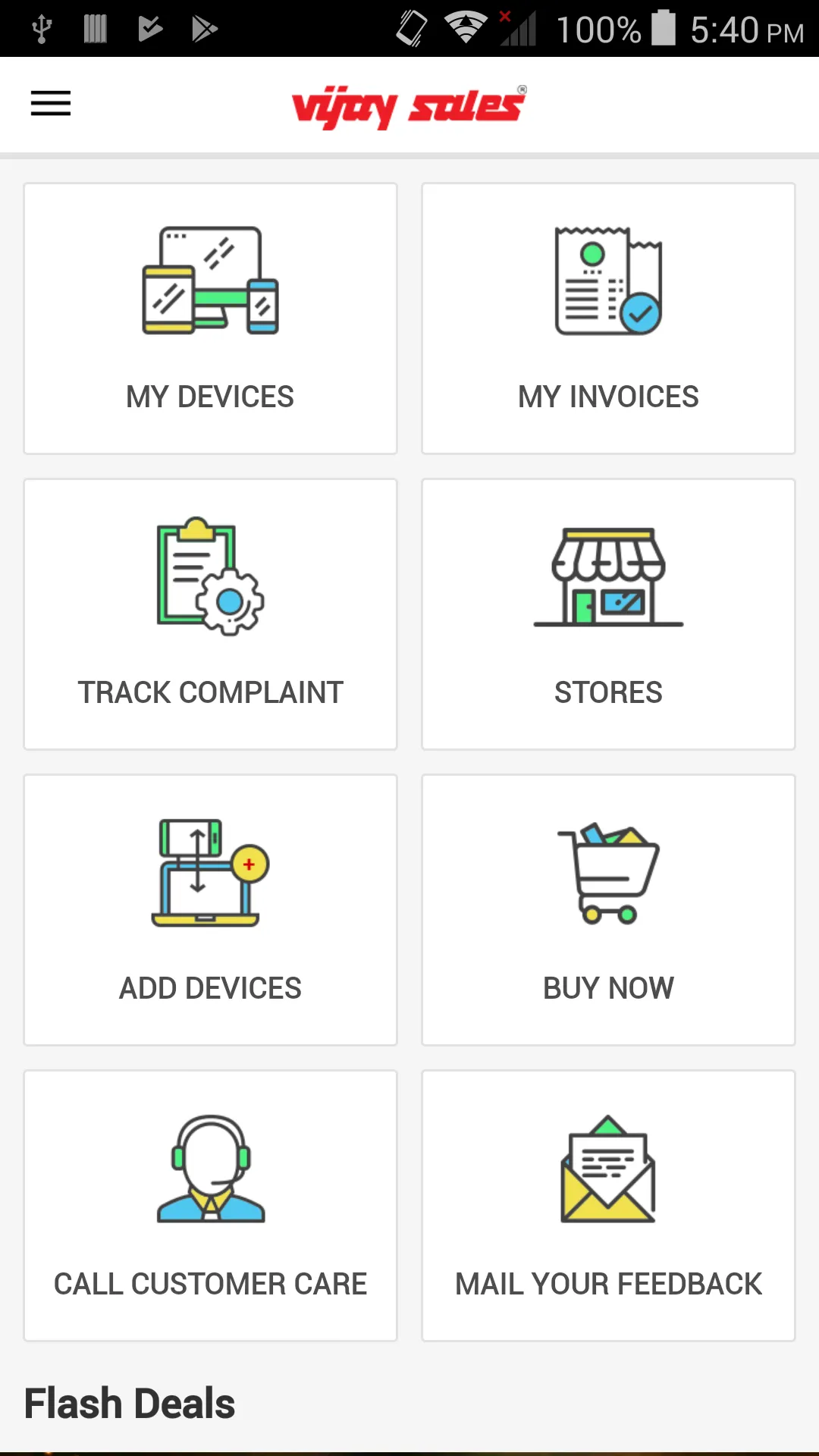The image size is (819, 1456).
Task: Open the Stores tile
Action: (x=608, y=614)
